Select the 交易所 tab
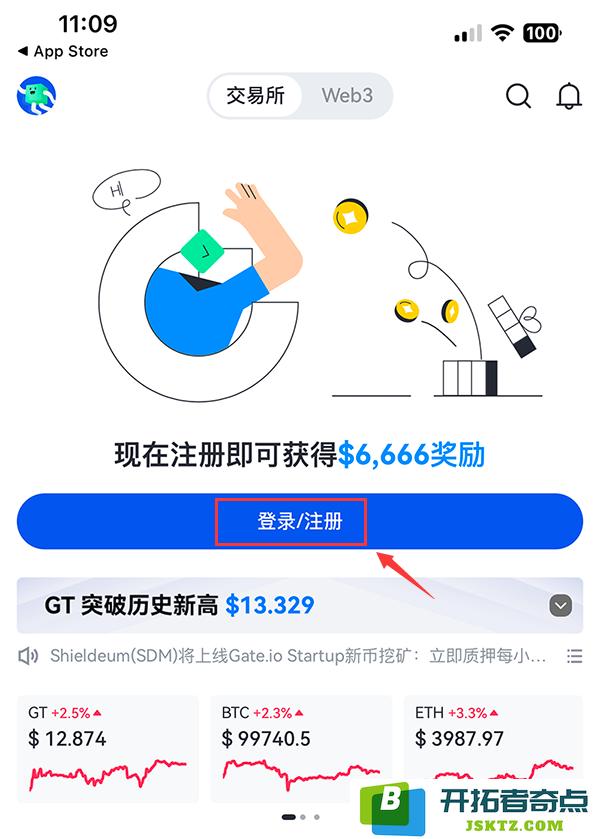600x839 pixels. (256, 96)
